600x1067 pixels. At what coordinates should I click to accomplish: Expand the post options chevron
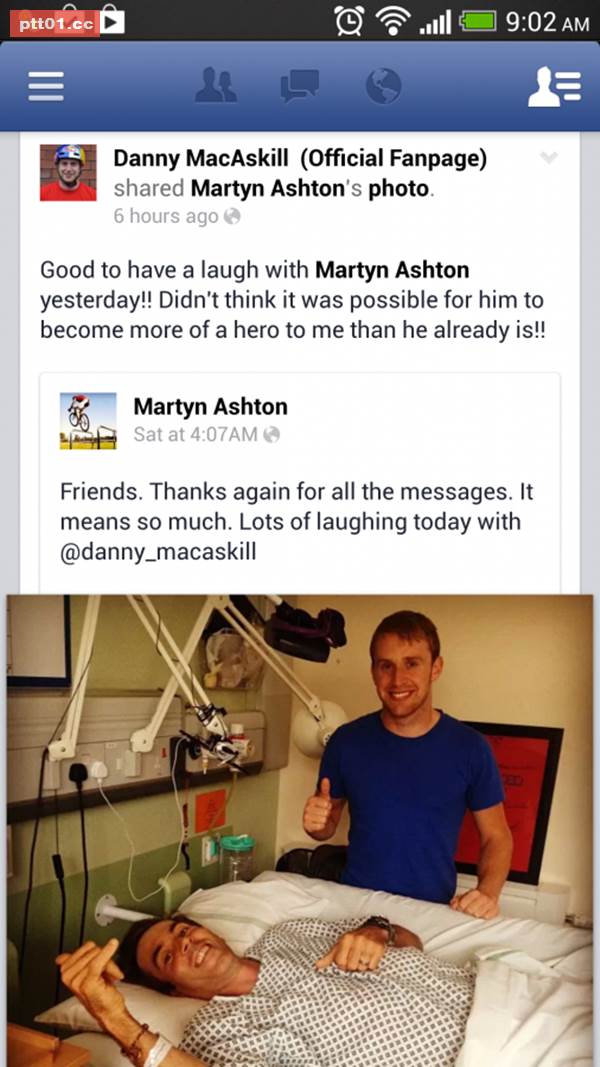point(548,158)
